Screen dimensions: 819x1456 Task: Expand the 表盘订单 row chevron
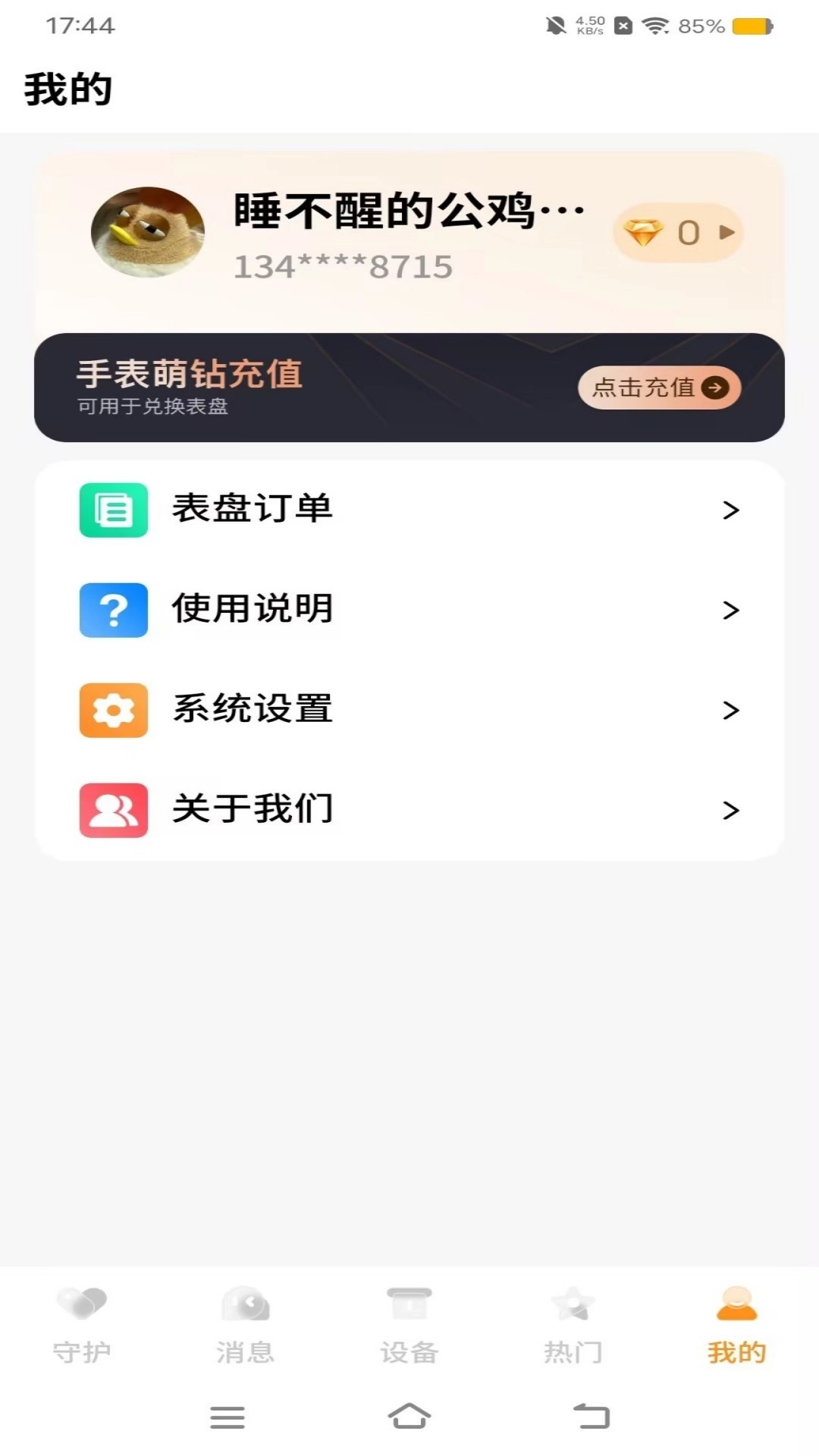click(730, 510)
